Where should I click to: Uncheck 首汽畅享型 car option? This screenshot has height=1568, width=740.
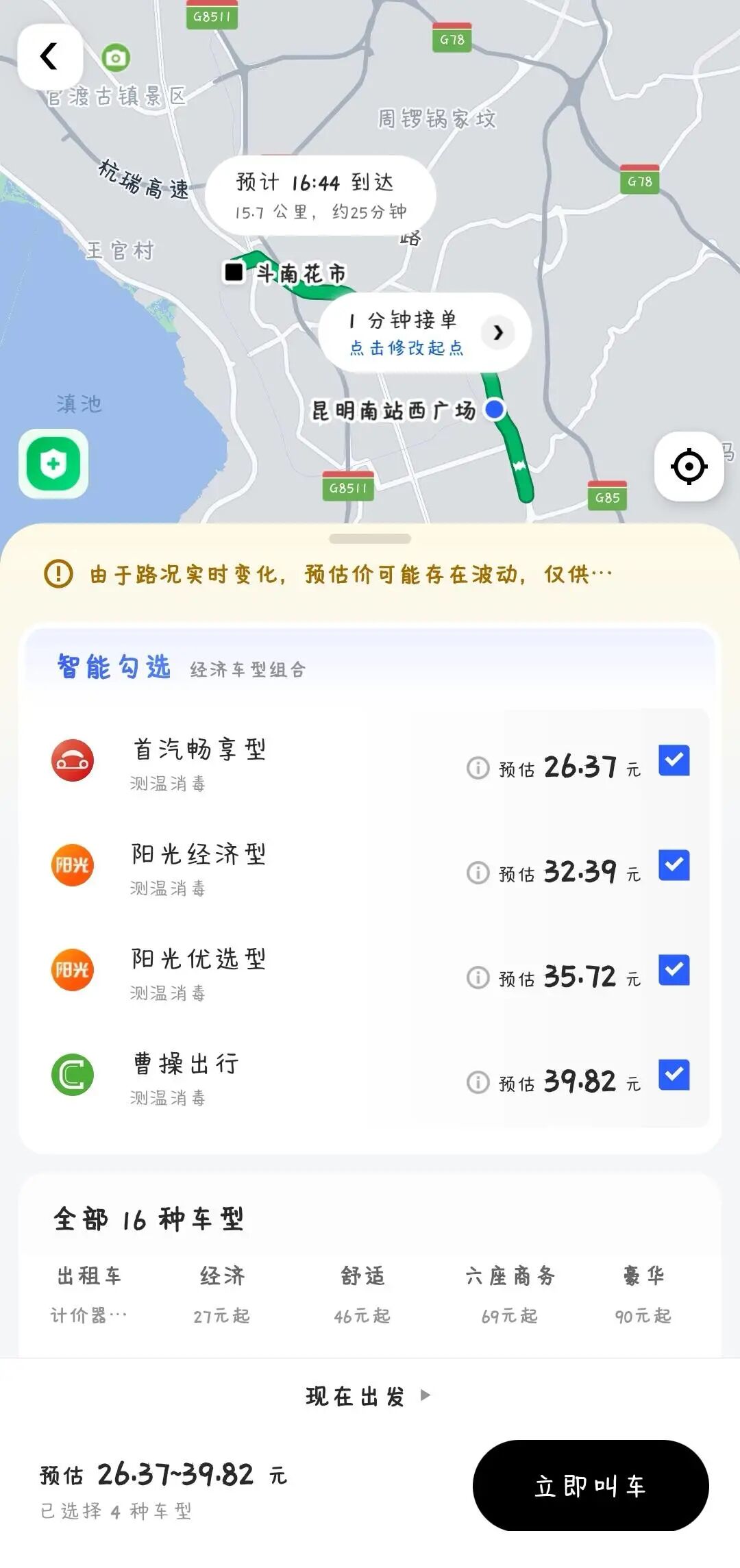click(674, 760)
